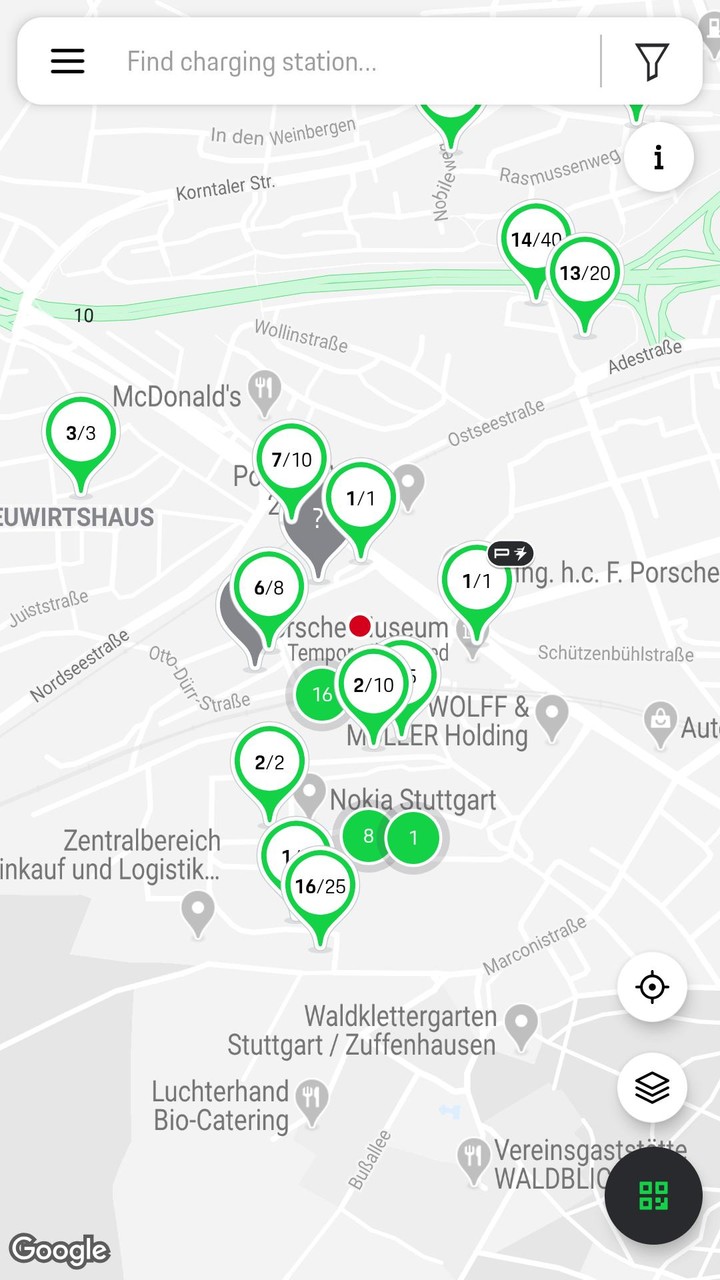Expand the cluster of 8 stations
Viewport: 720px width, 1280px height.
coord(367,836)
